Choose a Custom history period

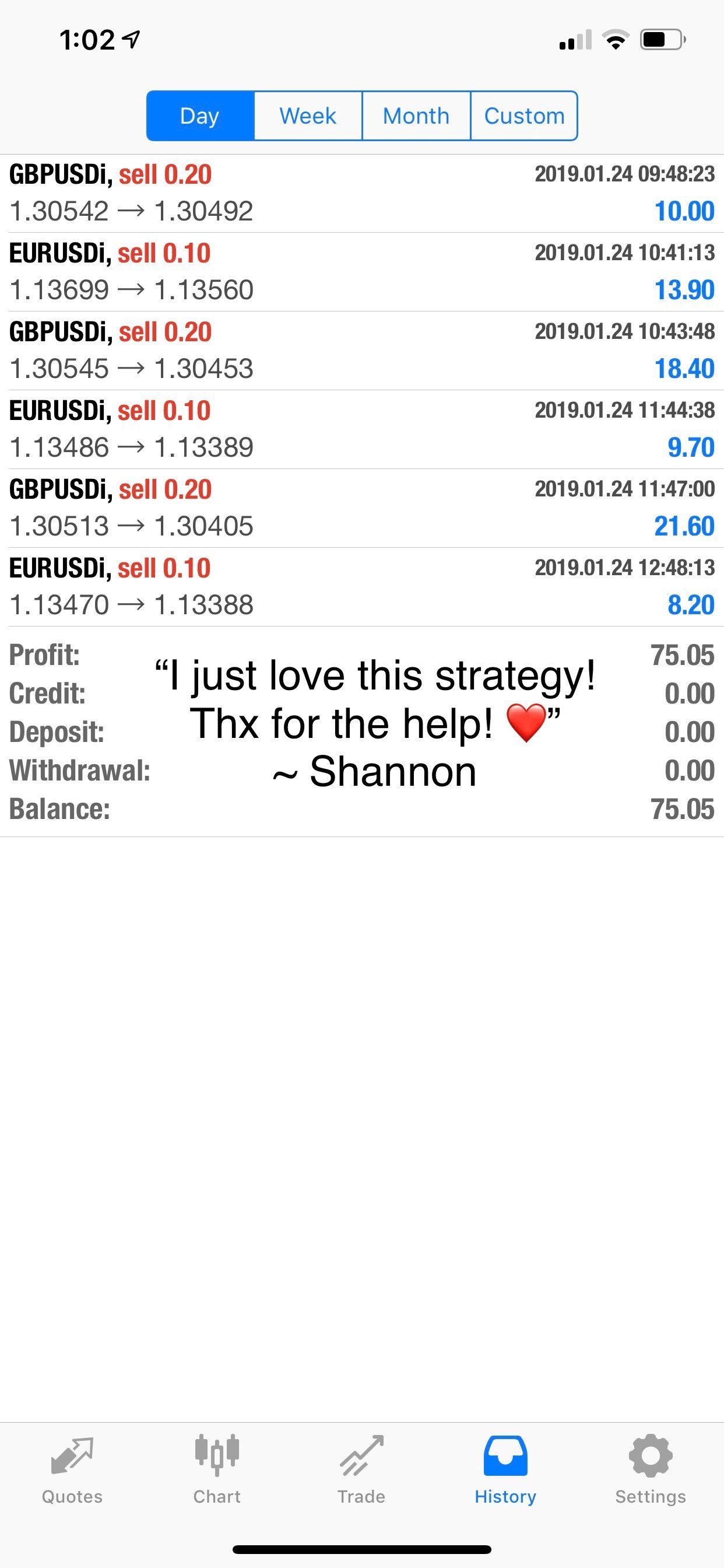tap(524, 116)
